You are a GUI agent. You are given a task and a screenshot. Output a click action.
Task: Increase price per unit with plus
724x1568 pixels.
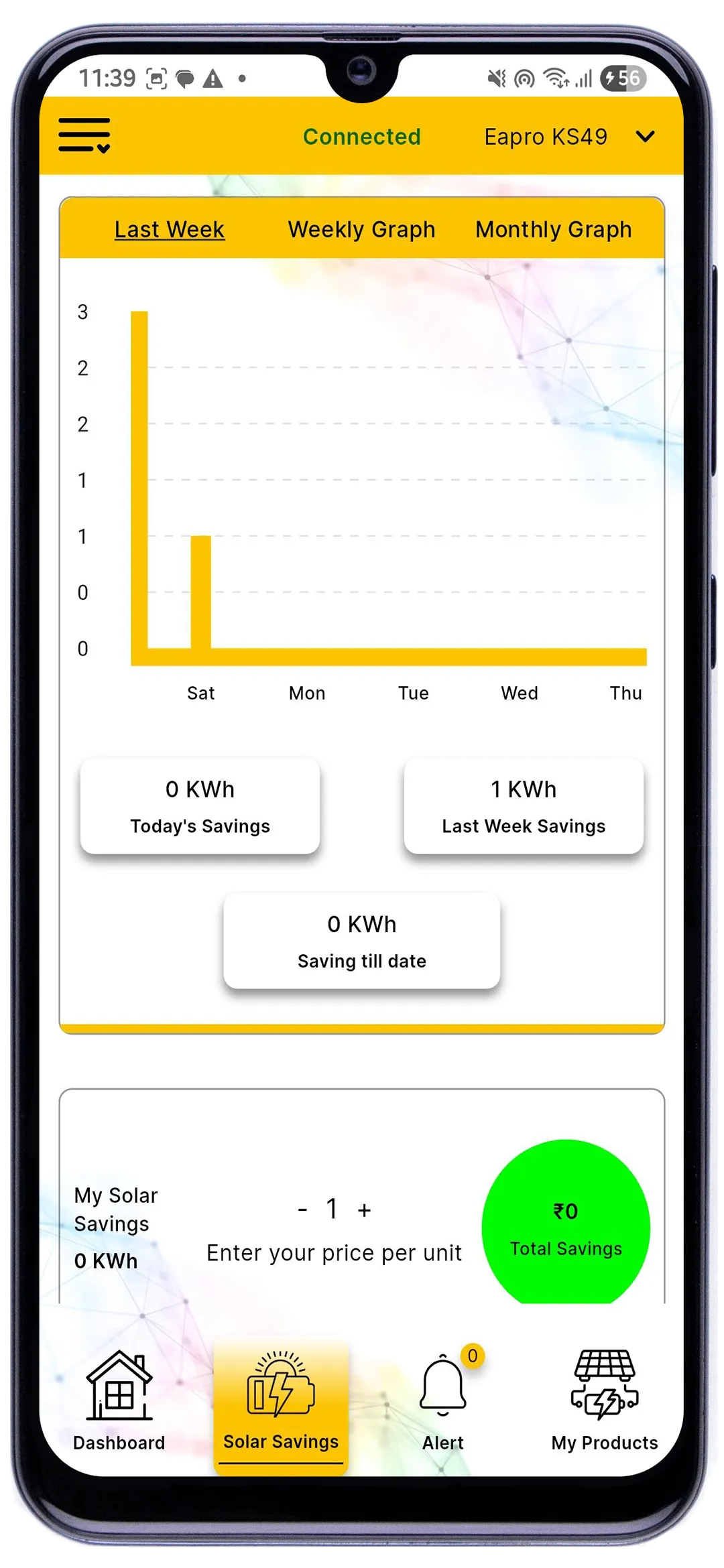click(364, 1210)
